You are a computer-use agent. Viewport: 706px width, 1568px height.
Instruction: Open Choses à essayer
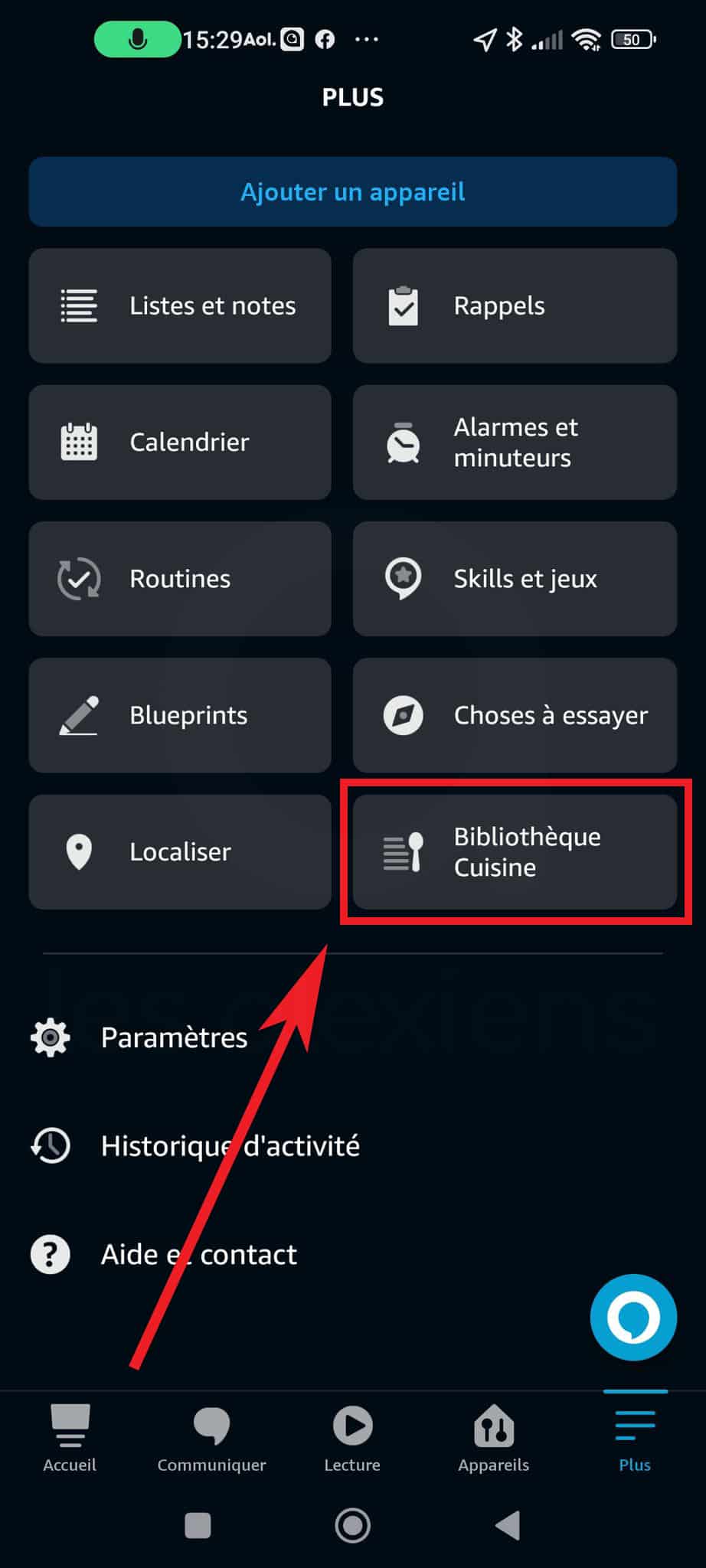(x=515, y=714)
